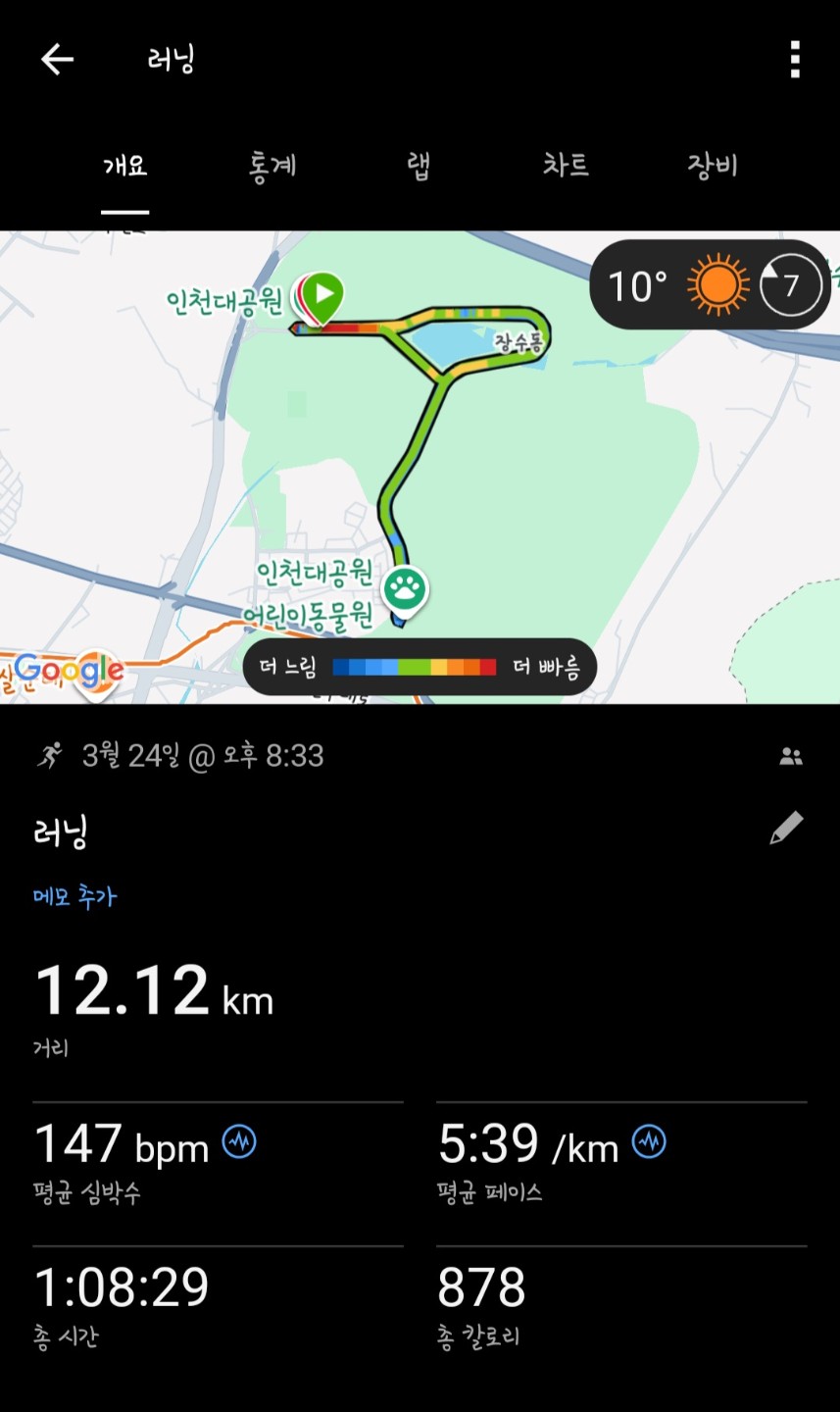Edit the activity name with the pencil

[786, 829]
